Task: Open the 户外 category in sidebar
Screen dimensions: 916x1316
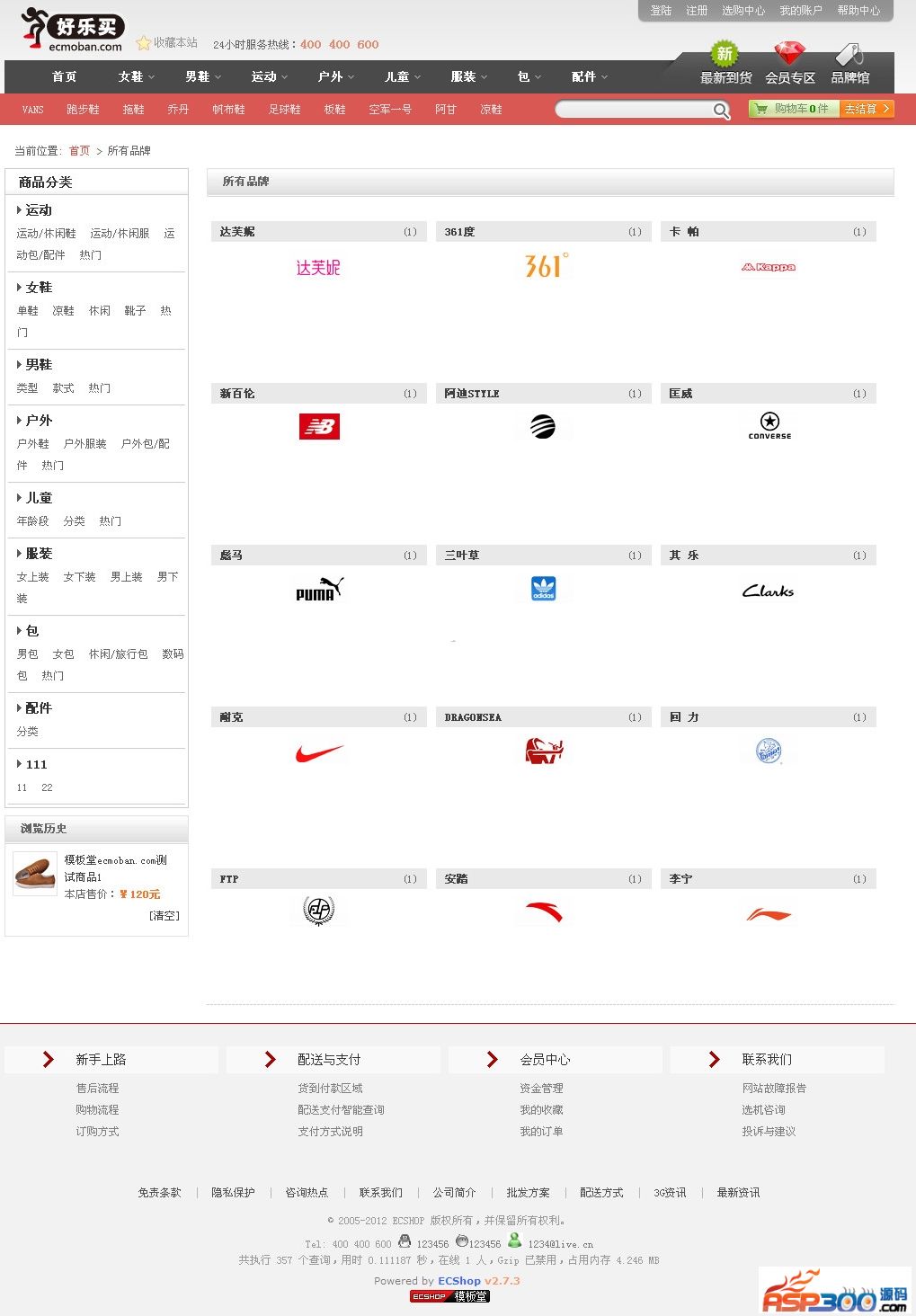Action: (x=39, y=421)
